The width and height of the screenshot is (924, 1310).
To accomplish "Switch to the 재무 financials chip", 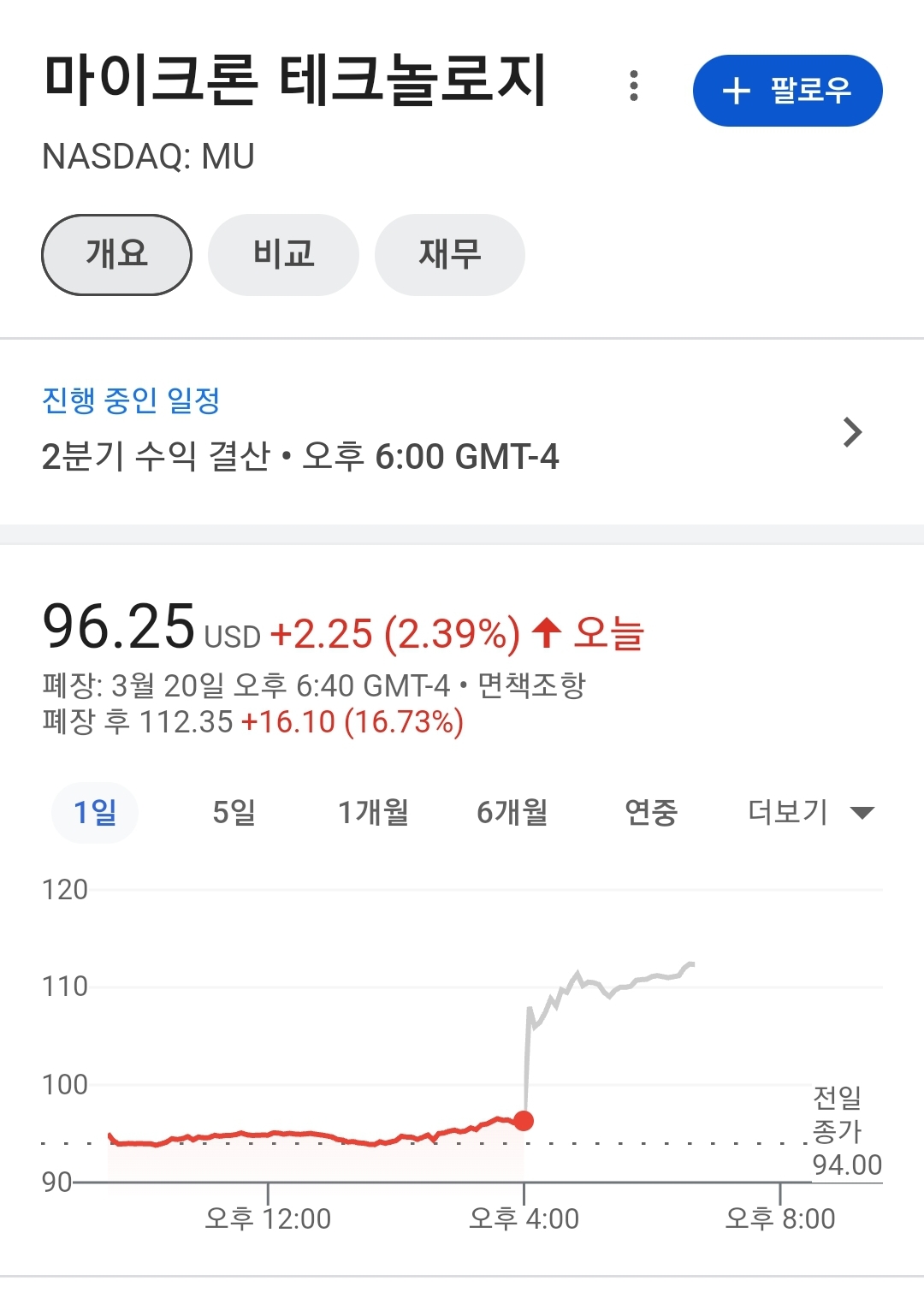I will click(x=449, y=254).
